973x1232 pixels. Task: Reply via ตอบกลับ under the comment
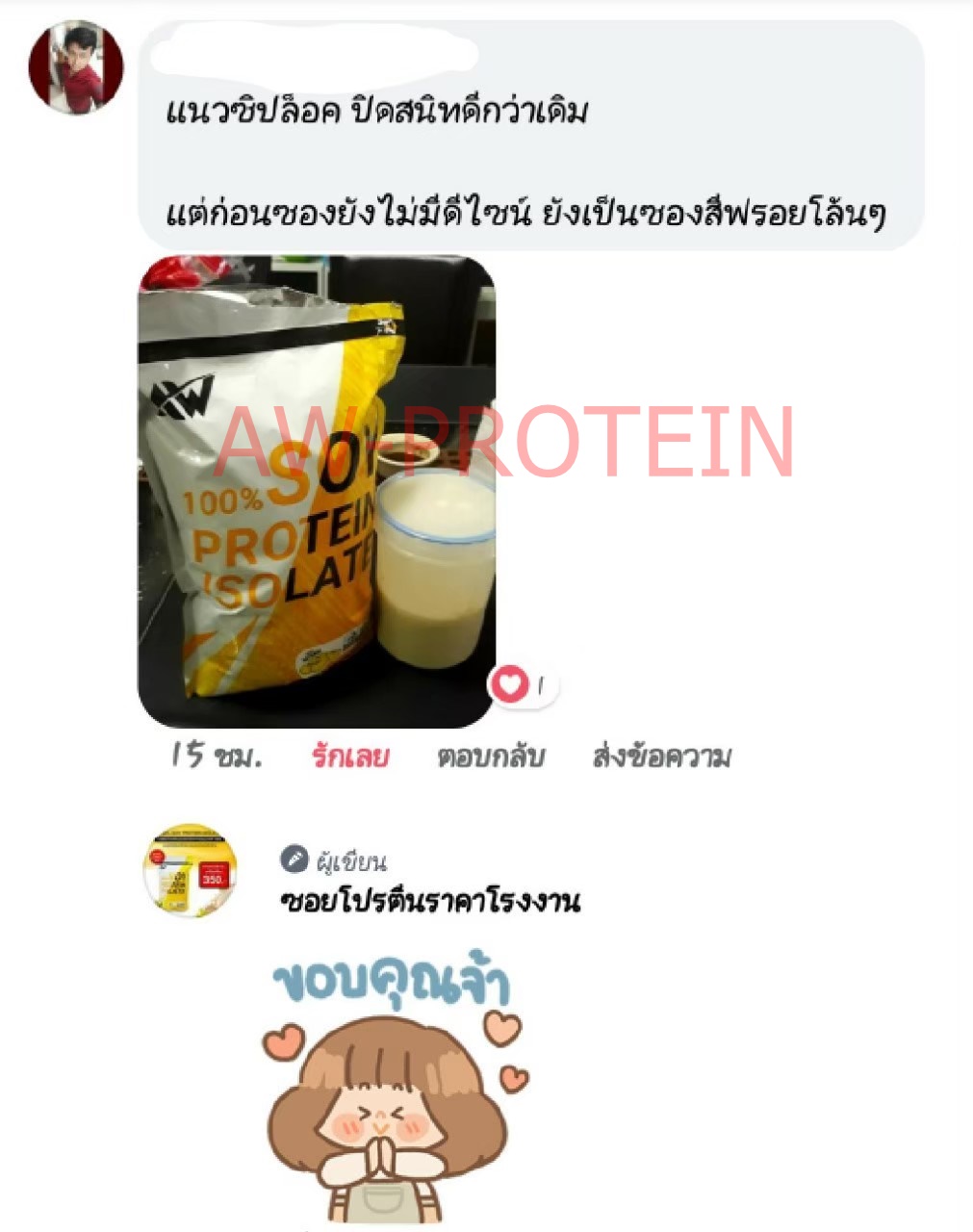[x=491, y=757]
